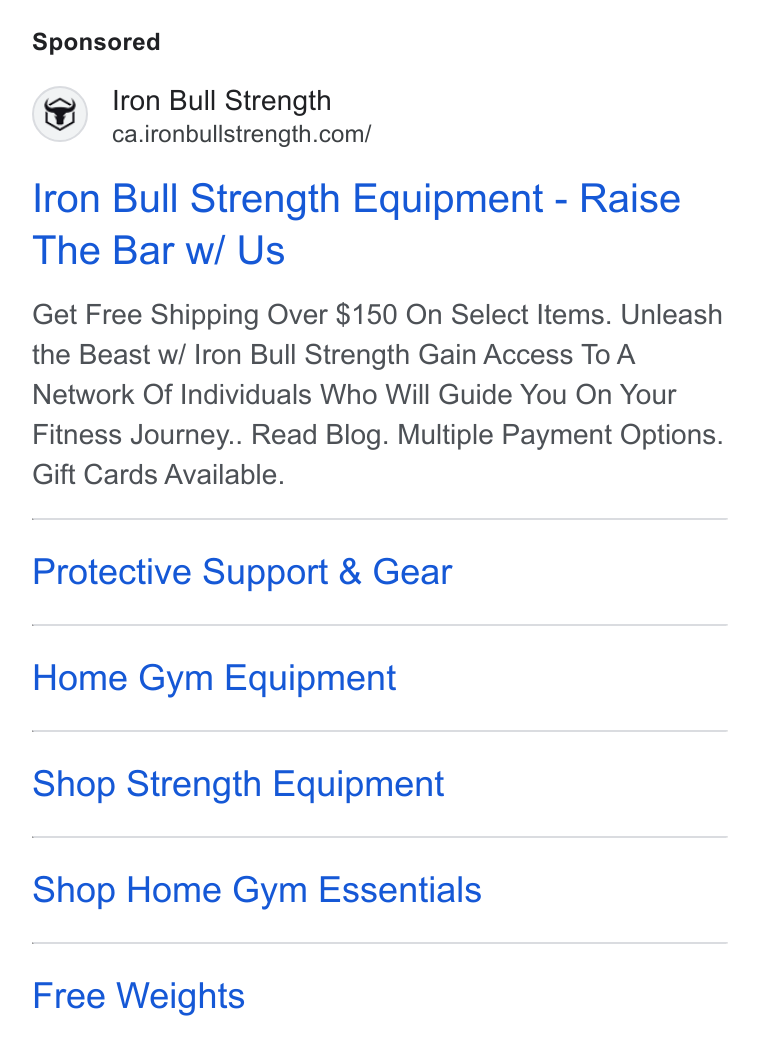Open Protective Support & Gear sitelink
This screenshot has width=760, height=1048.
242,572
